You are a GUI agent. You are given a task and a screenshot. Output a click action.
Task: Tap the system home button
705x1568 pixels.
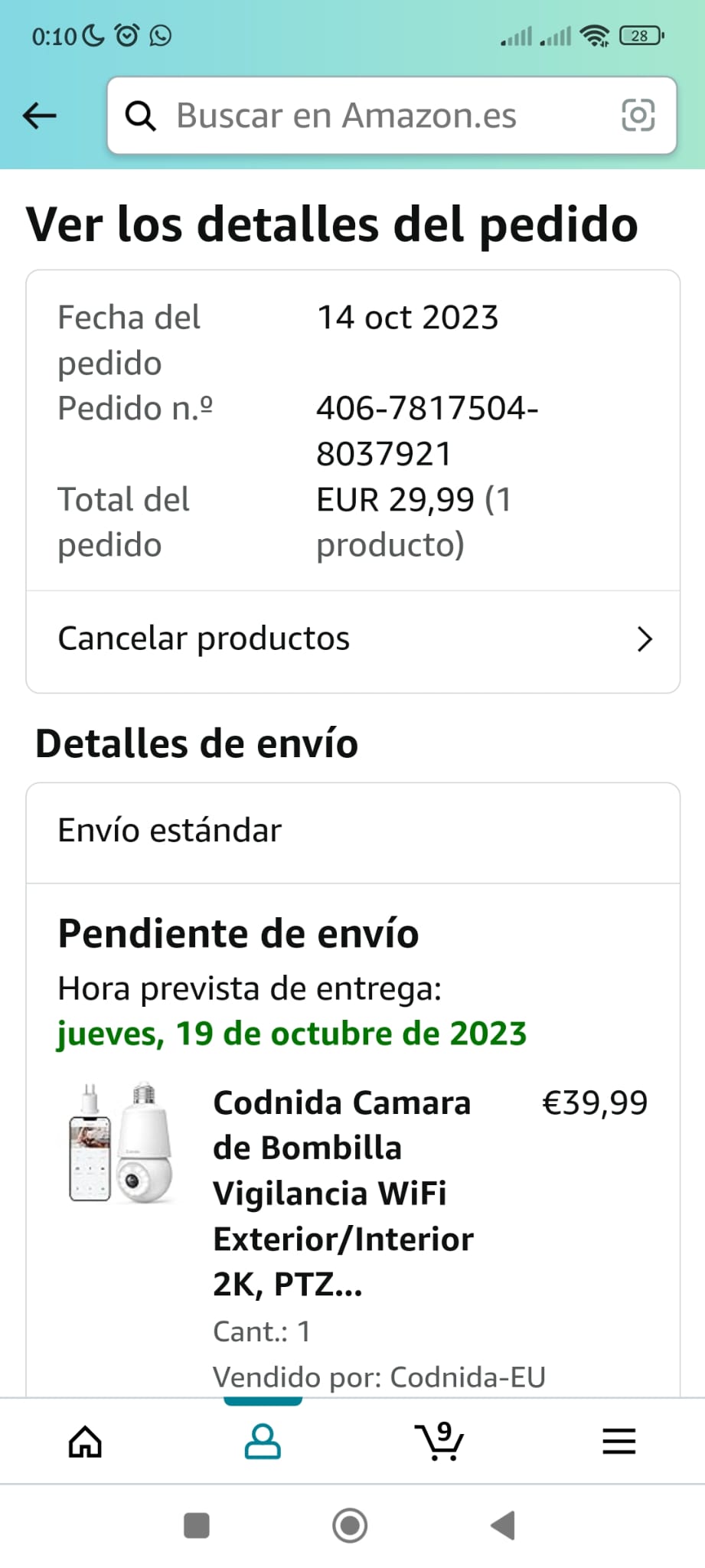pos(350,1526)
